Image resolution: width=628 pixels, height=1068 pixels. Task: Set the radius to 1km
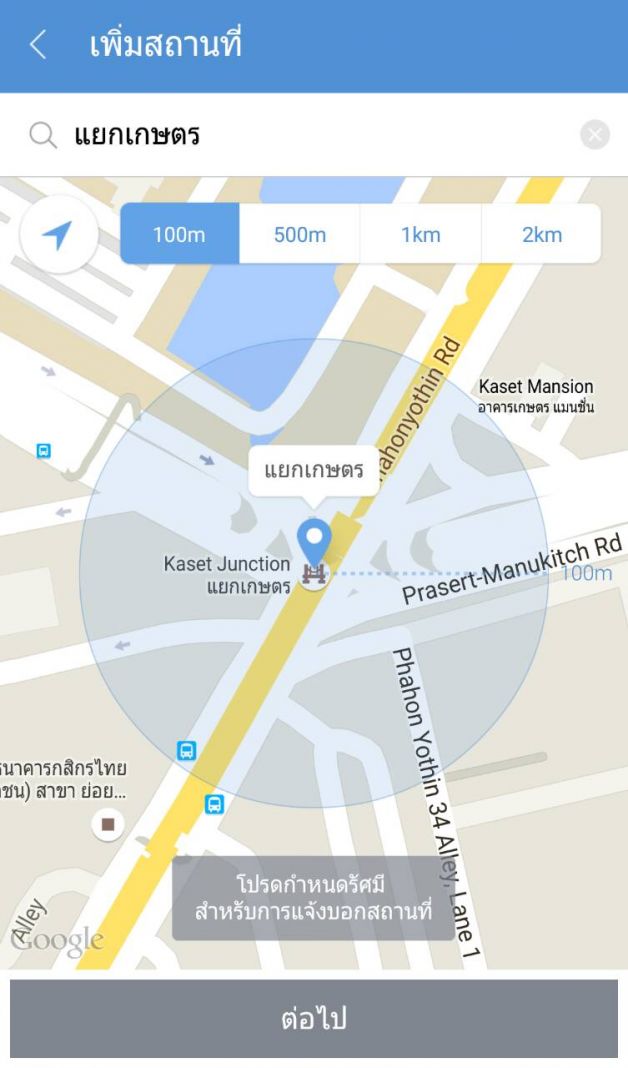pyautogui.click(x=421, y=235)
